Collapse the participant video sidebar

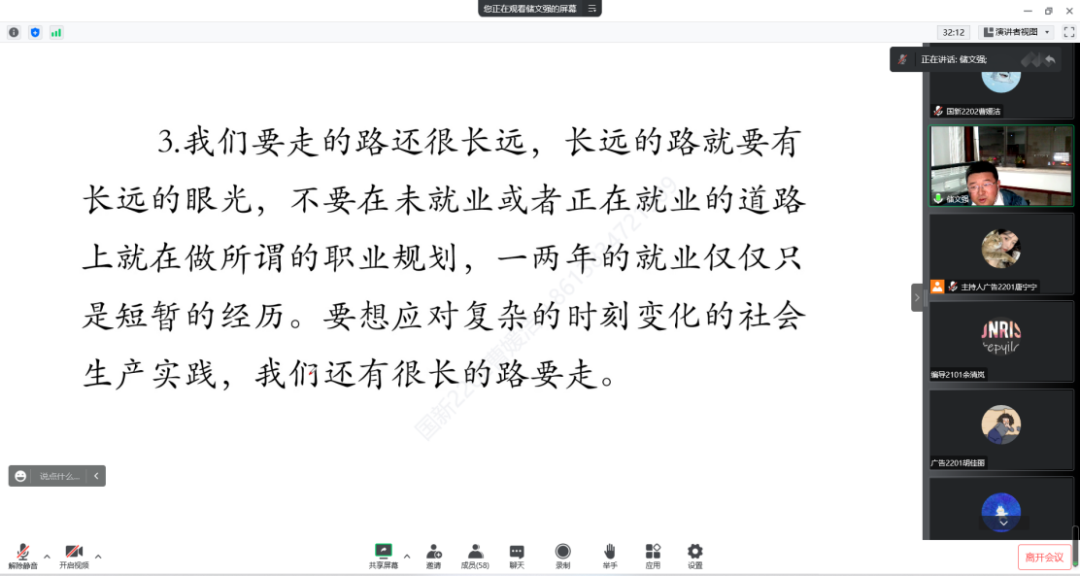[917, 297]
